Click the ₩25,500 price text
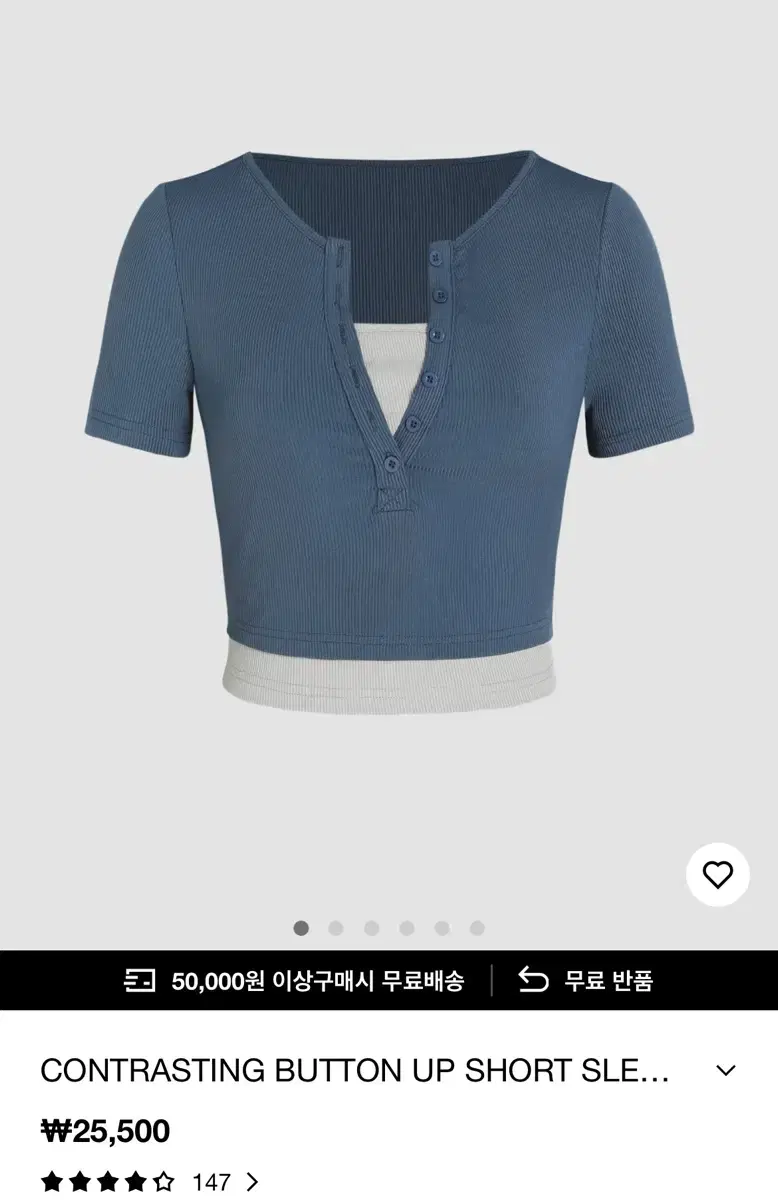The image size is (778, 1200). 105,1130
